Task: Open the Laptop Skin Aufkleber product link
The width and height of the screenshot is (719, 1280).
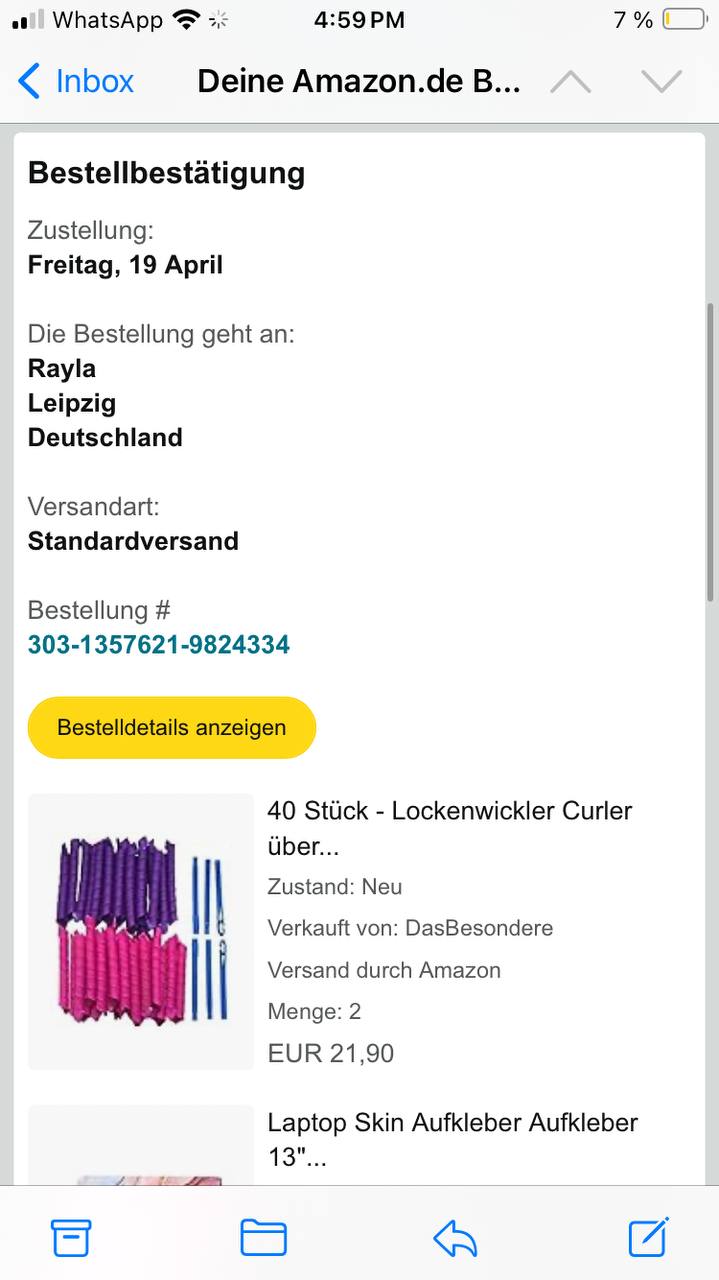Action: 453,1140
